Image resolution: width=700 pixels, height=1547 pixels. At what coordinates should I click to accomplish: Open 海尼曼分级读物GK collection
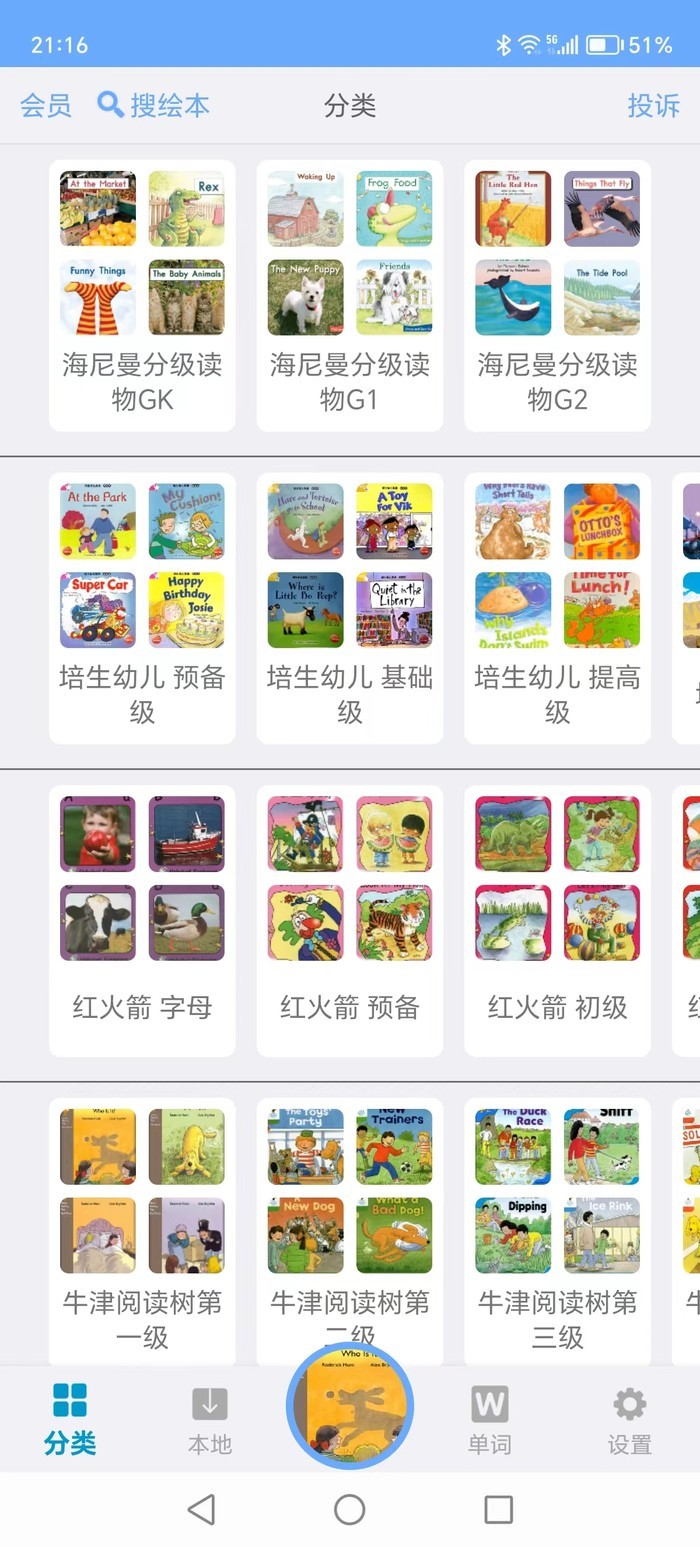coord(142,296)
